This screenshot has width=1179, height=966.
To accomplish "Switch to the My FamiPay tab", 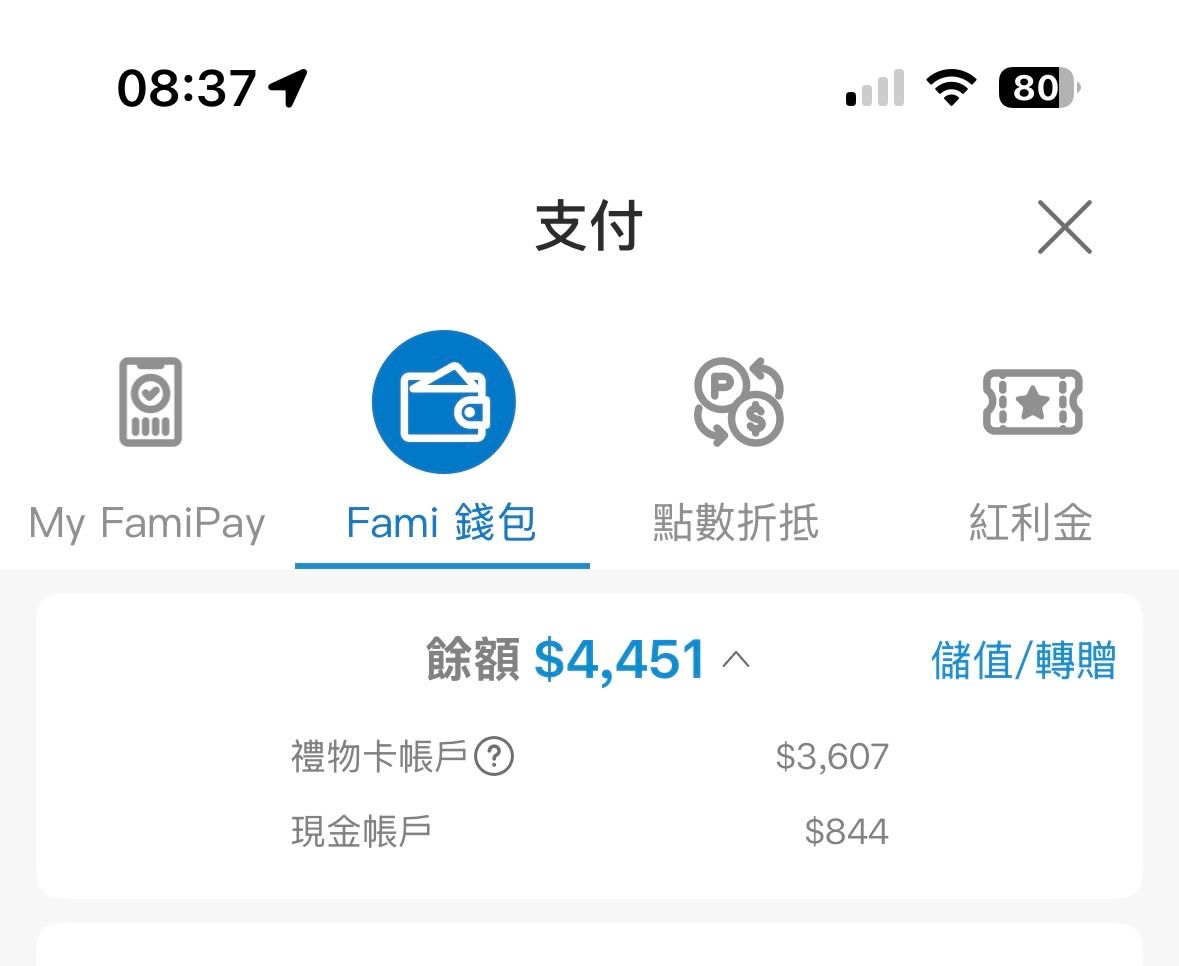I will pos(148,450).
